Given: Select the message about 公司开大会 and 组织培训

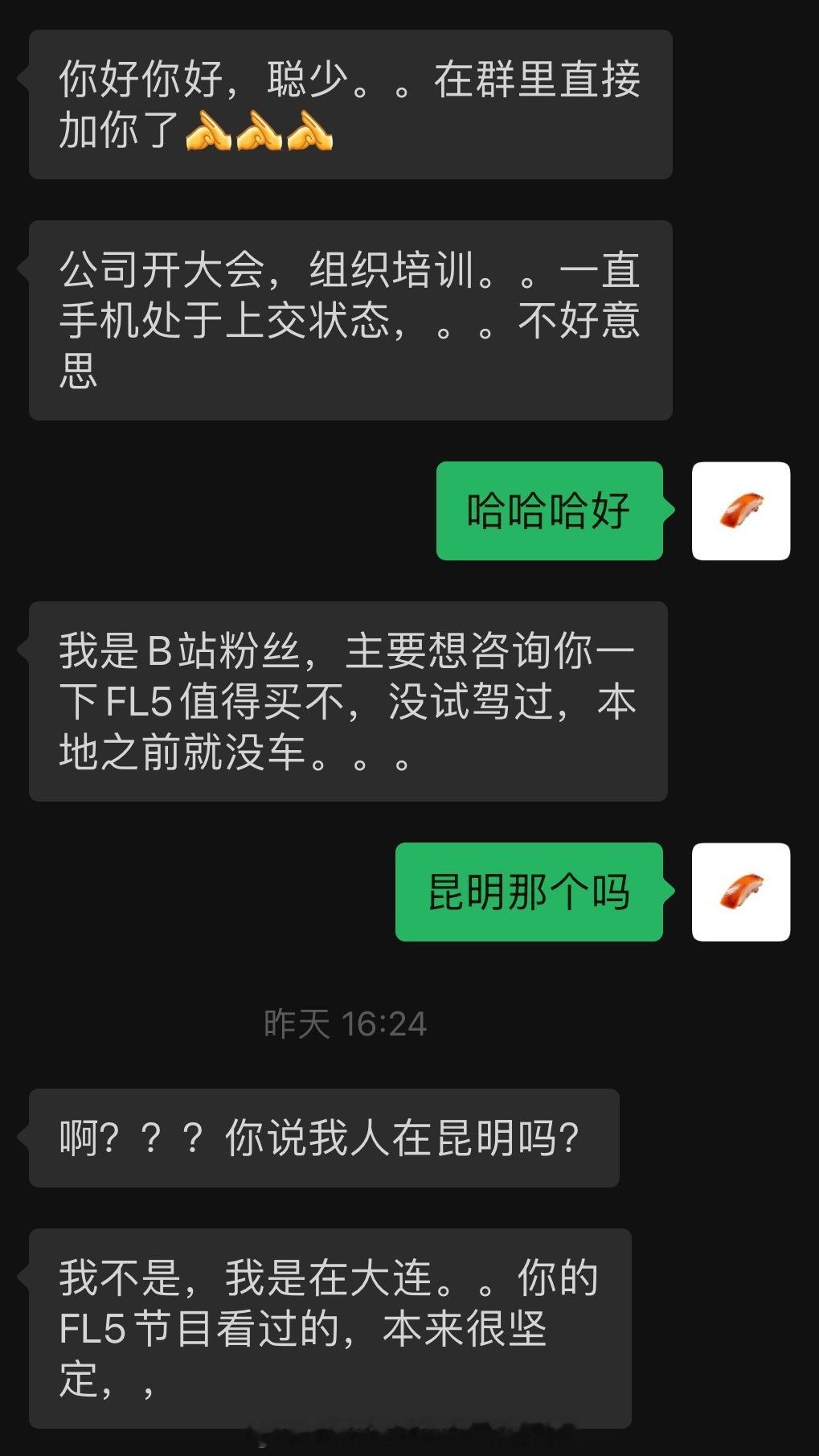Looking at the screenshot, I should [347, 319].
